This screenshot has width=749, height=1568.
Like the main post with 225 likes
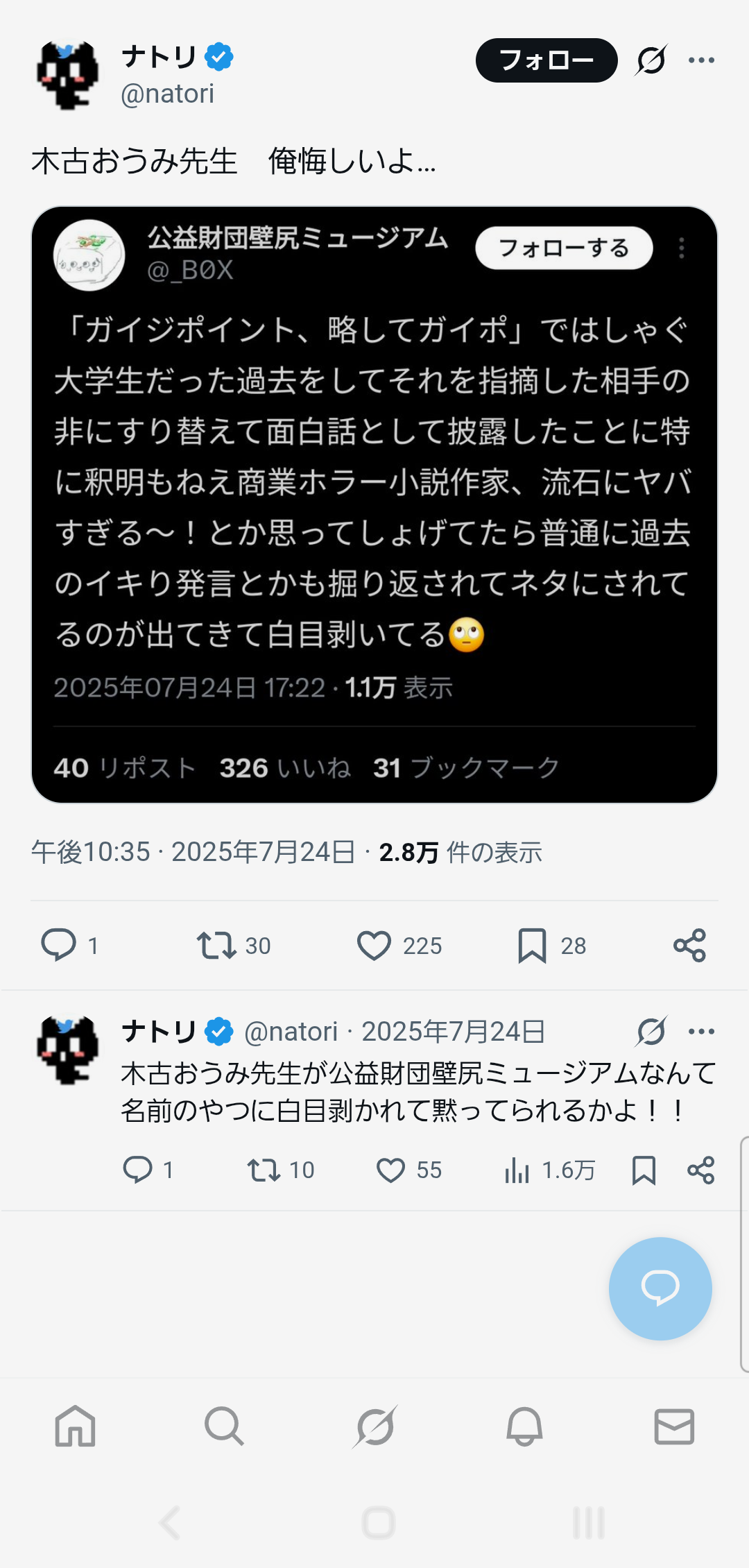(x=374, y=945)
